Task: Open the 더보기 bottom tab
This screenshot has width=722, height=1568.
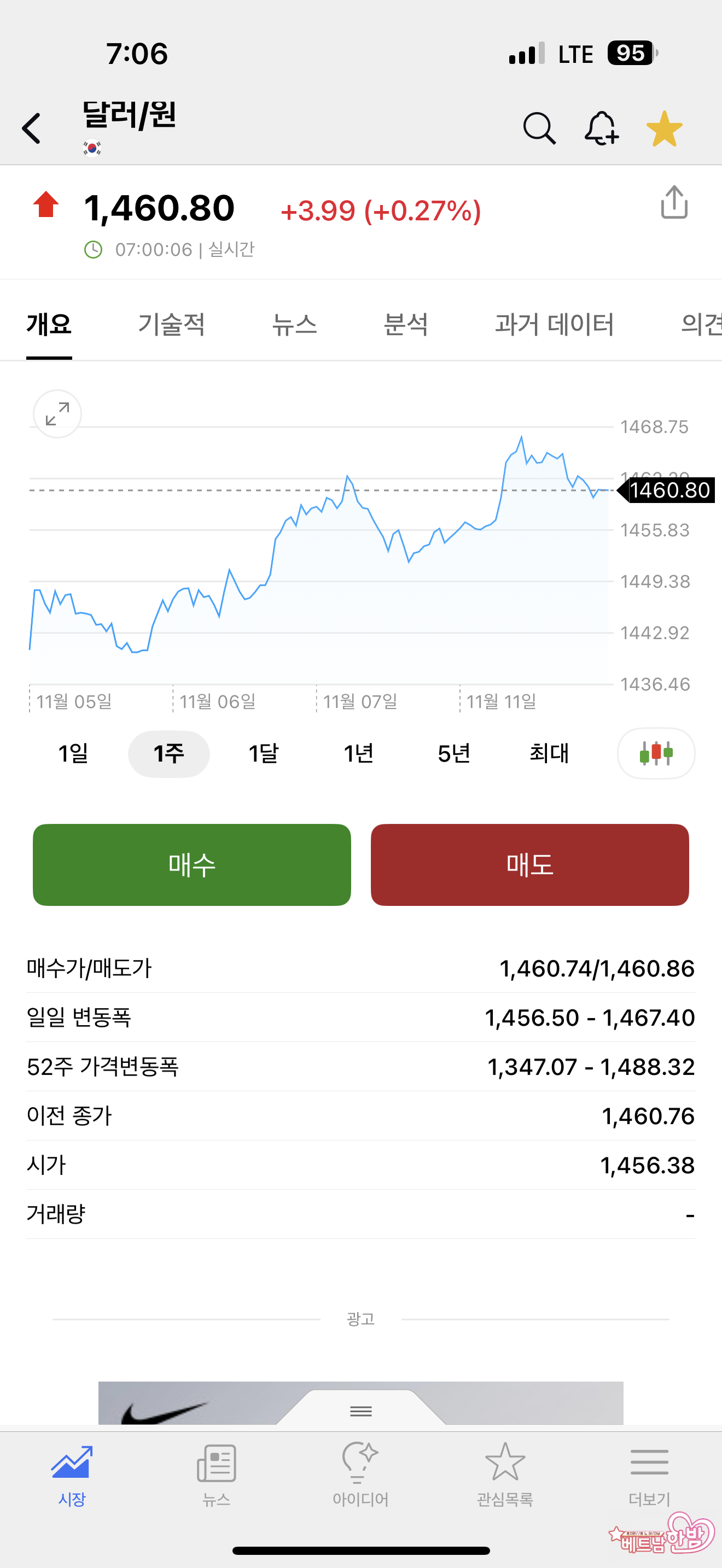Action: click(x=649, y=1473)
